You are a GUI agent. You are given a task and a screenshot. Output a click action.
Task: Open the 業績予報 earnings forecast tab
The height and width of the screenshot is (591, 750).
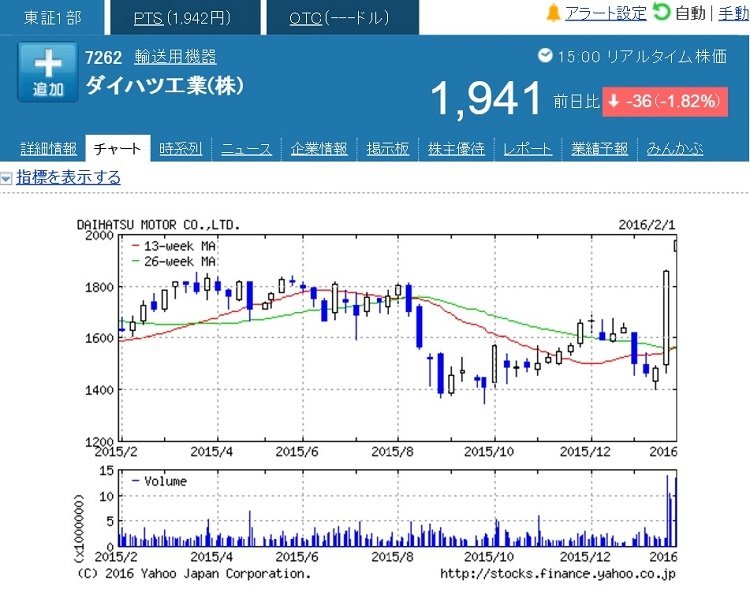pyautogui.click(x=600, y=149)
